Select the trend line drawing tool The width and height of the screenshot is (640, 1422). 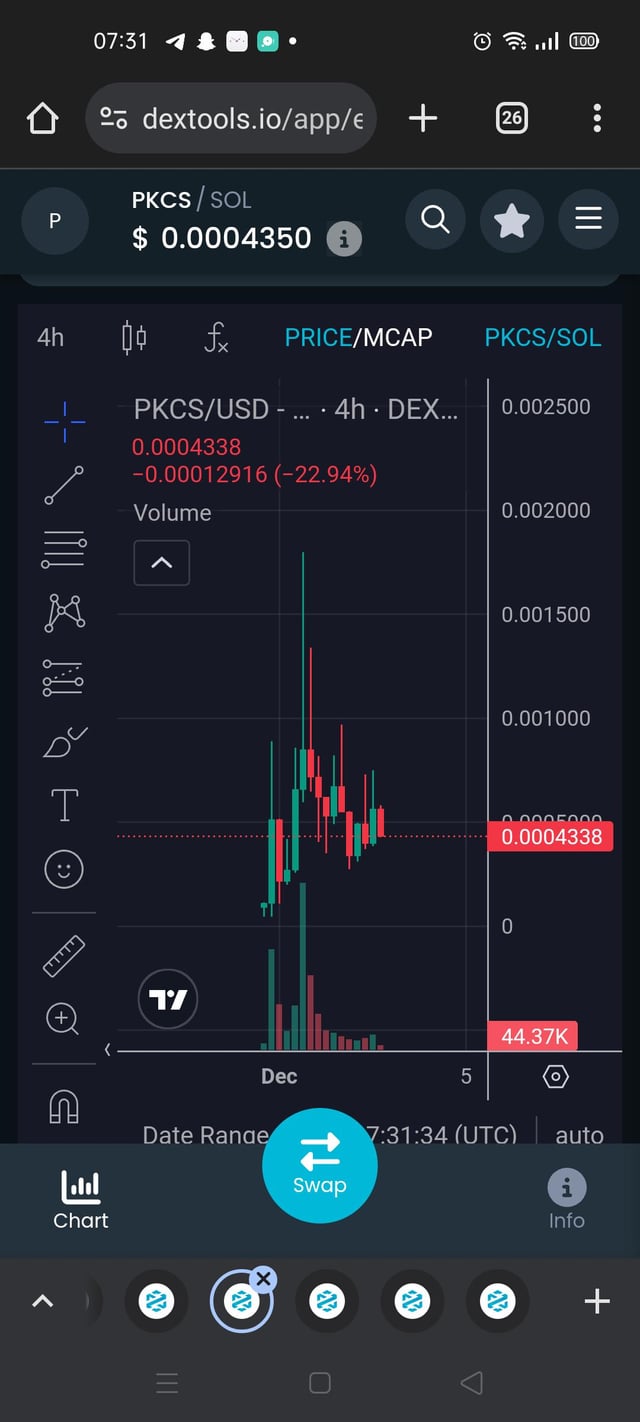pos(64,485)
